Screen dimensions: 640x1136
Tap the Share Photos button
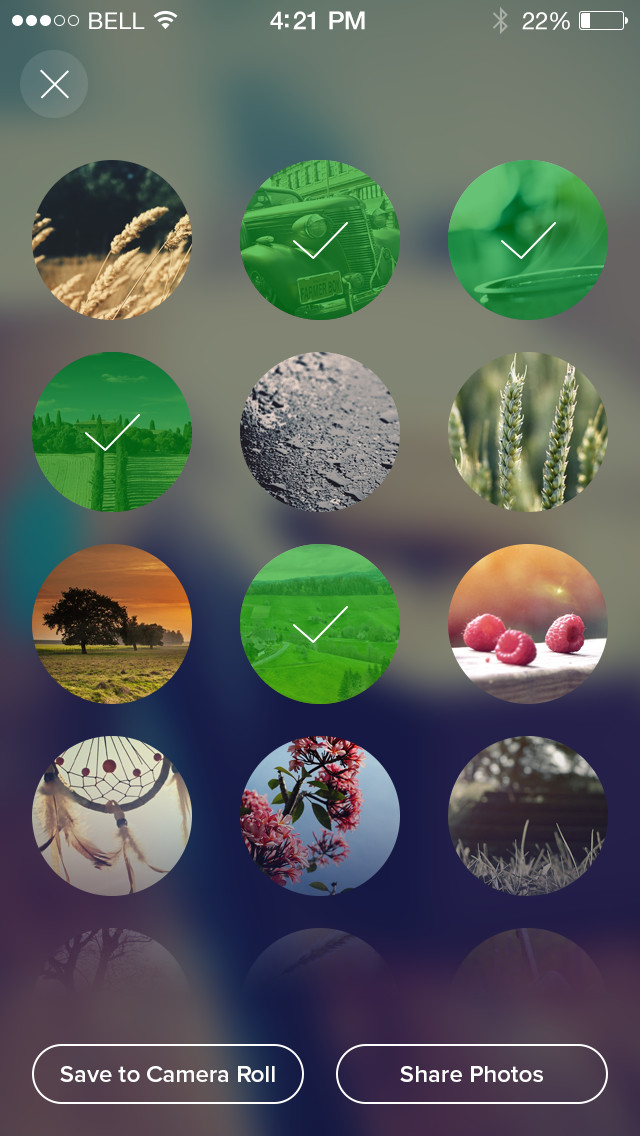pos(471,1074)
